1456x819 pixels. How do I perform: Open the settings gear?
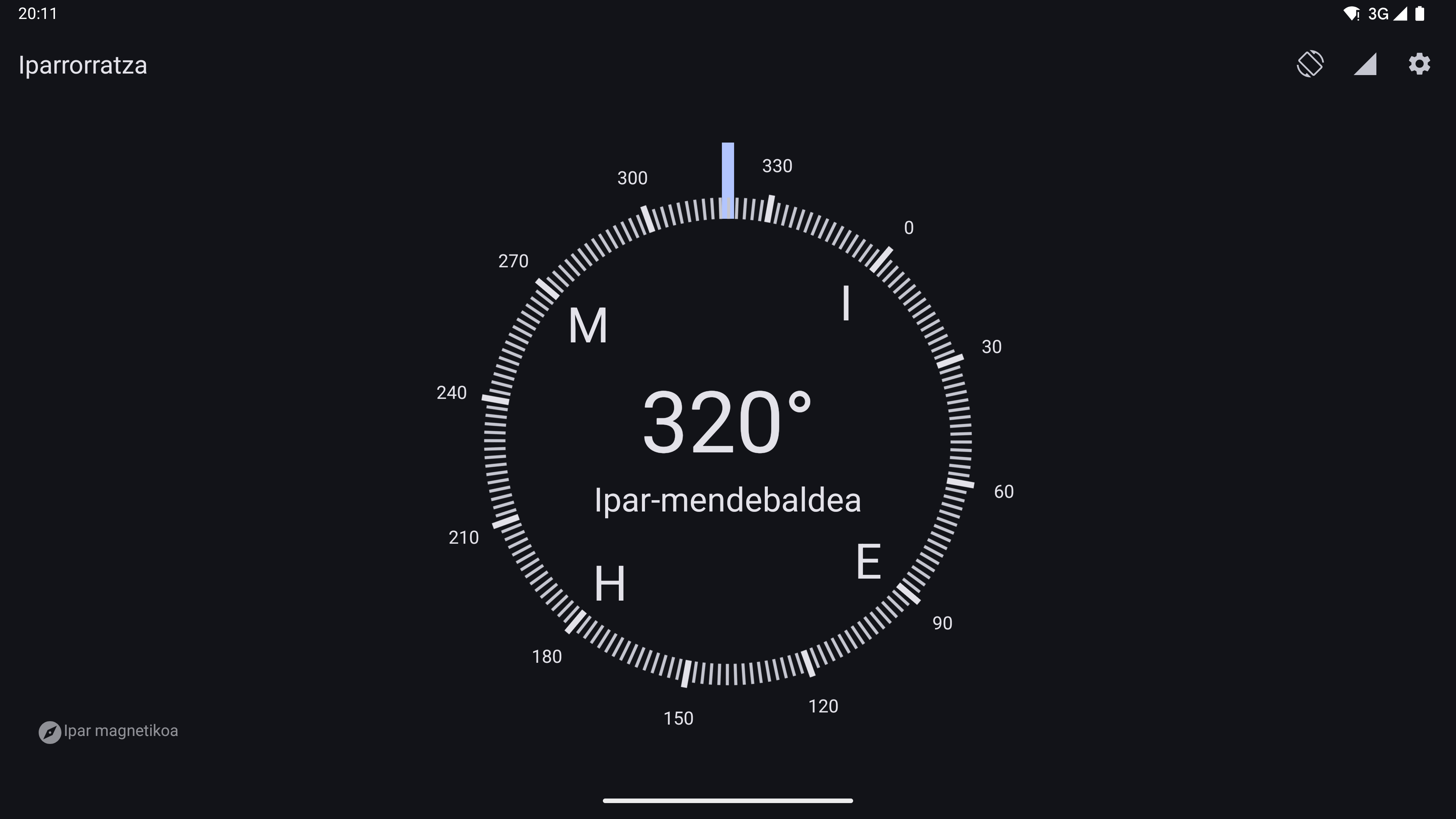tap(1419, 64)
